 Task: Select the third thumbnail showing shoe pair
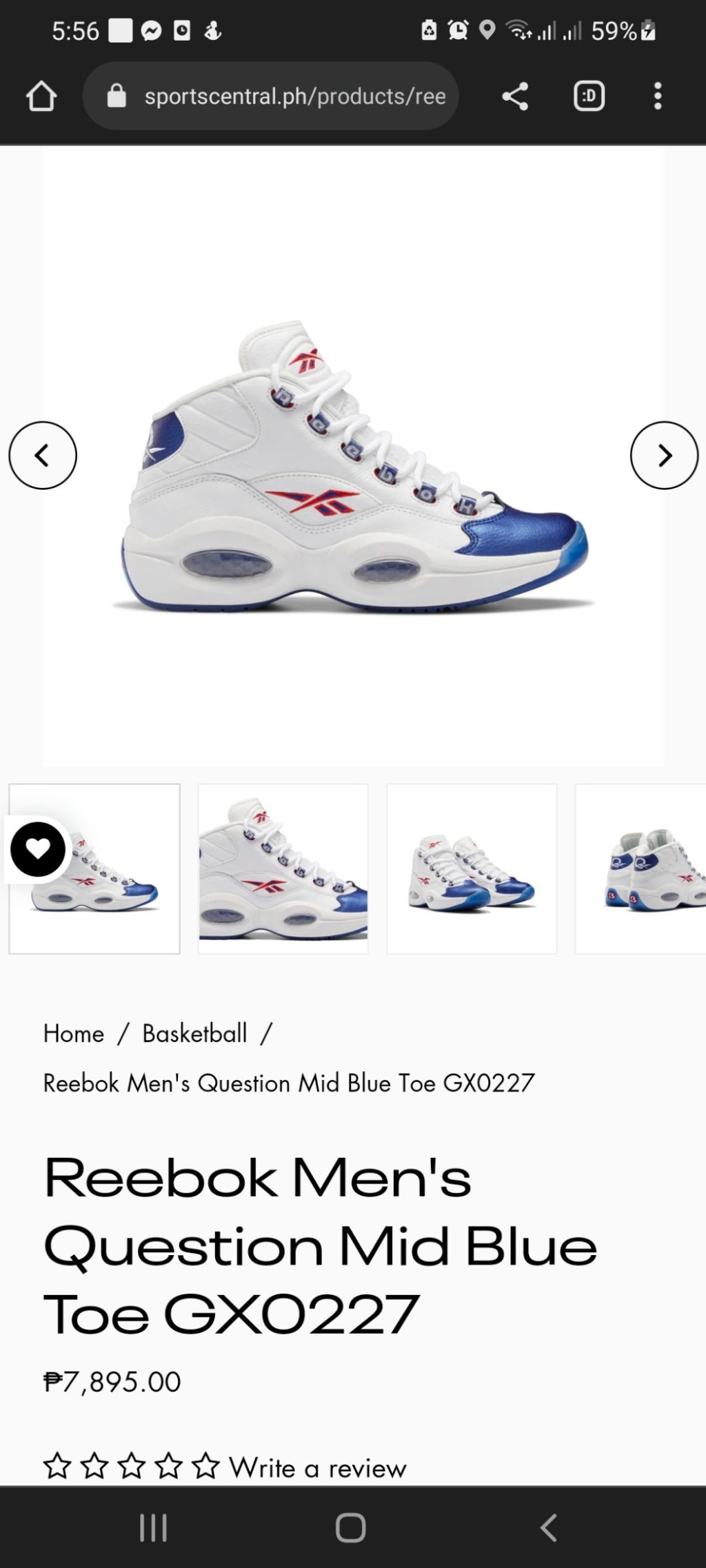pyautogui.click(x=472, y=868)
